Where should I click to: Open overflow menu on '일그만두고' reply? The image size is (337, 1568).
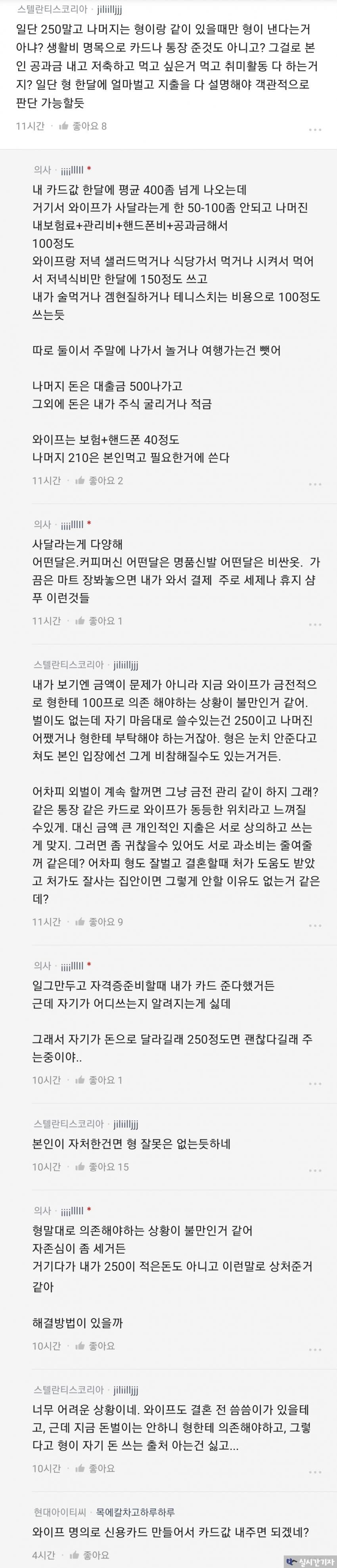coord(314,1084)
